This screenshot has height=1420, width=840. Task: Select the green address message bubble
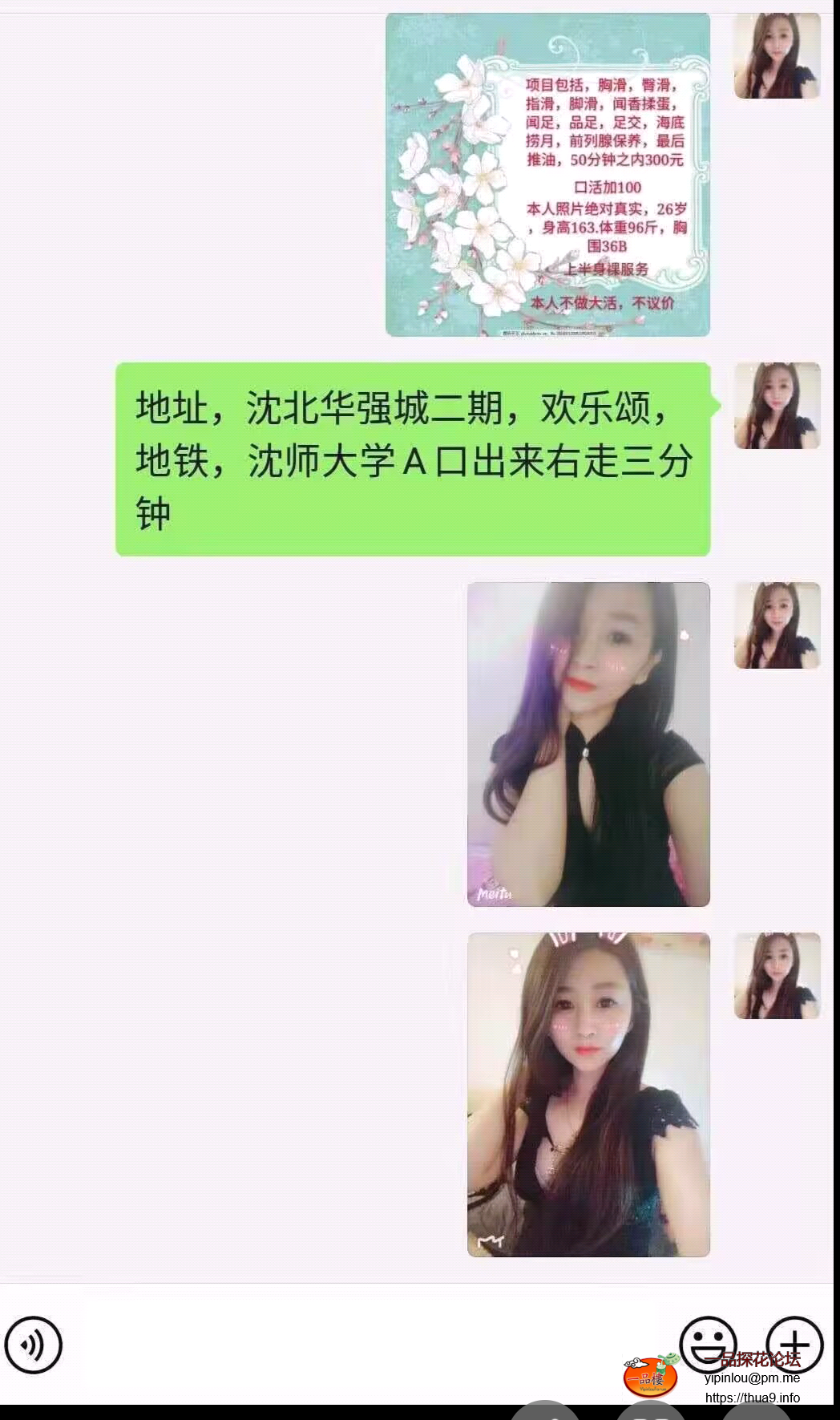[413, 459]
